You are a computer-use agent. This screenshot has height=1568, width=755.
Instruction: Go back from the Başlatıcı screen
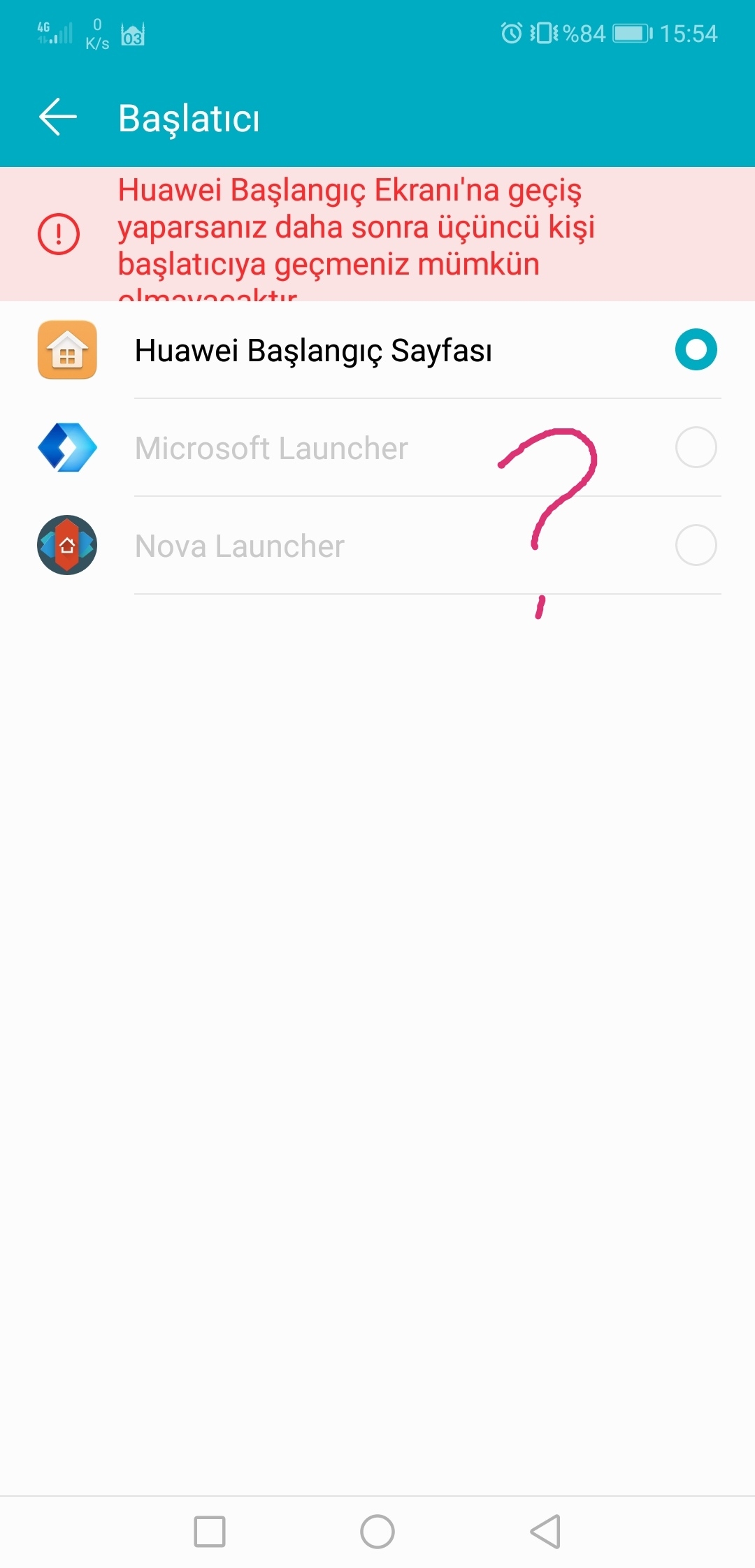tap(58, 117)
